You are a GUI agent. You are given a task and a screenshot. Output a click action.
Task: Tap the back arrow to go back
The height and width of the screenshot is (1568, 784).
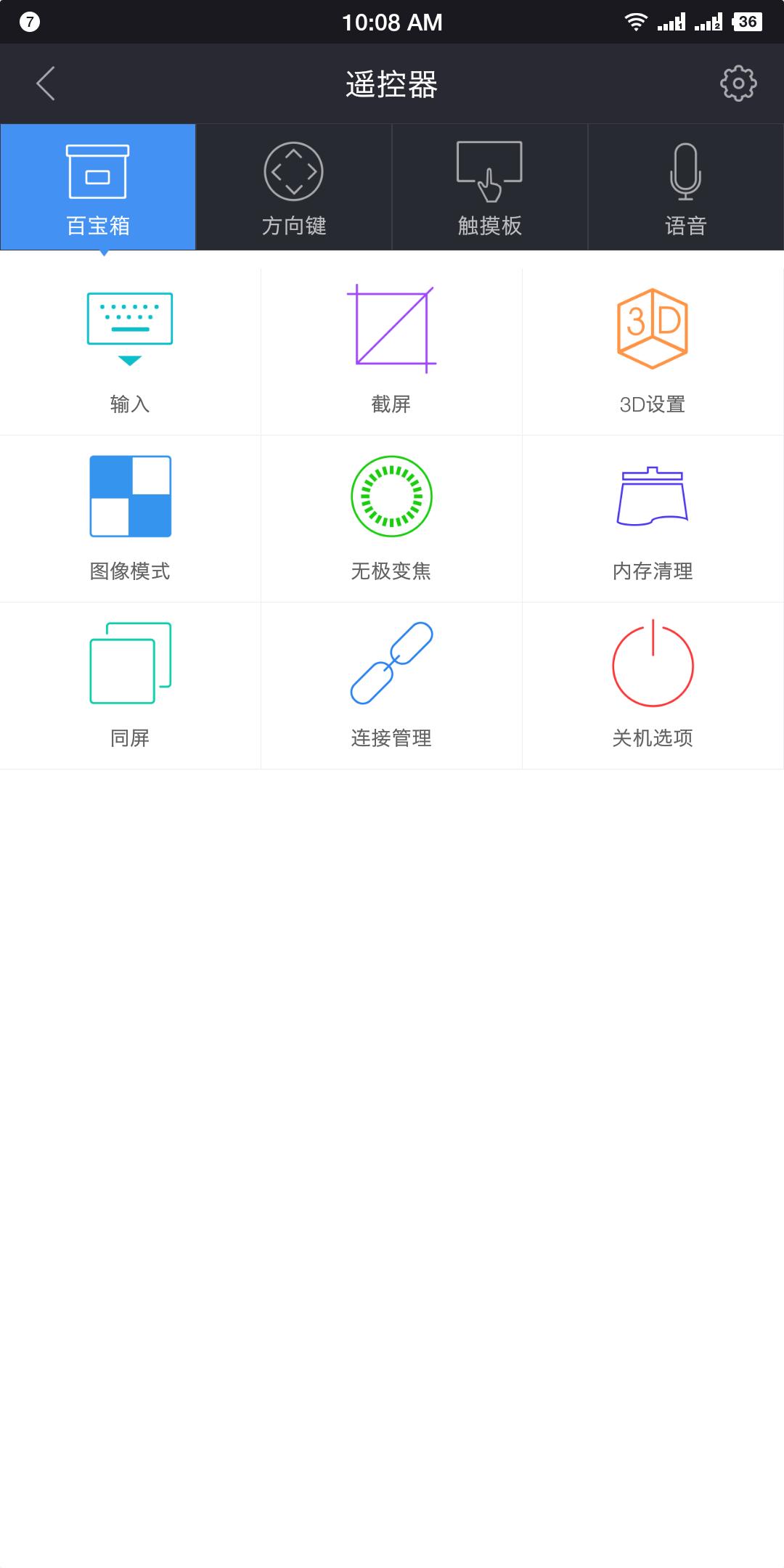(45, 83)
